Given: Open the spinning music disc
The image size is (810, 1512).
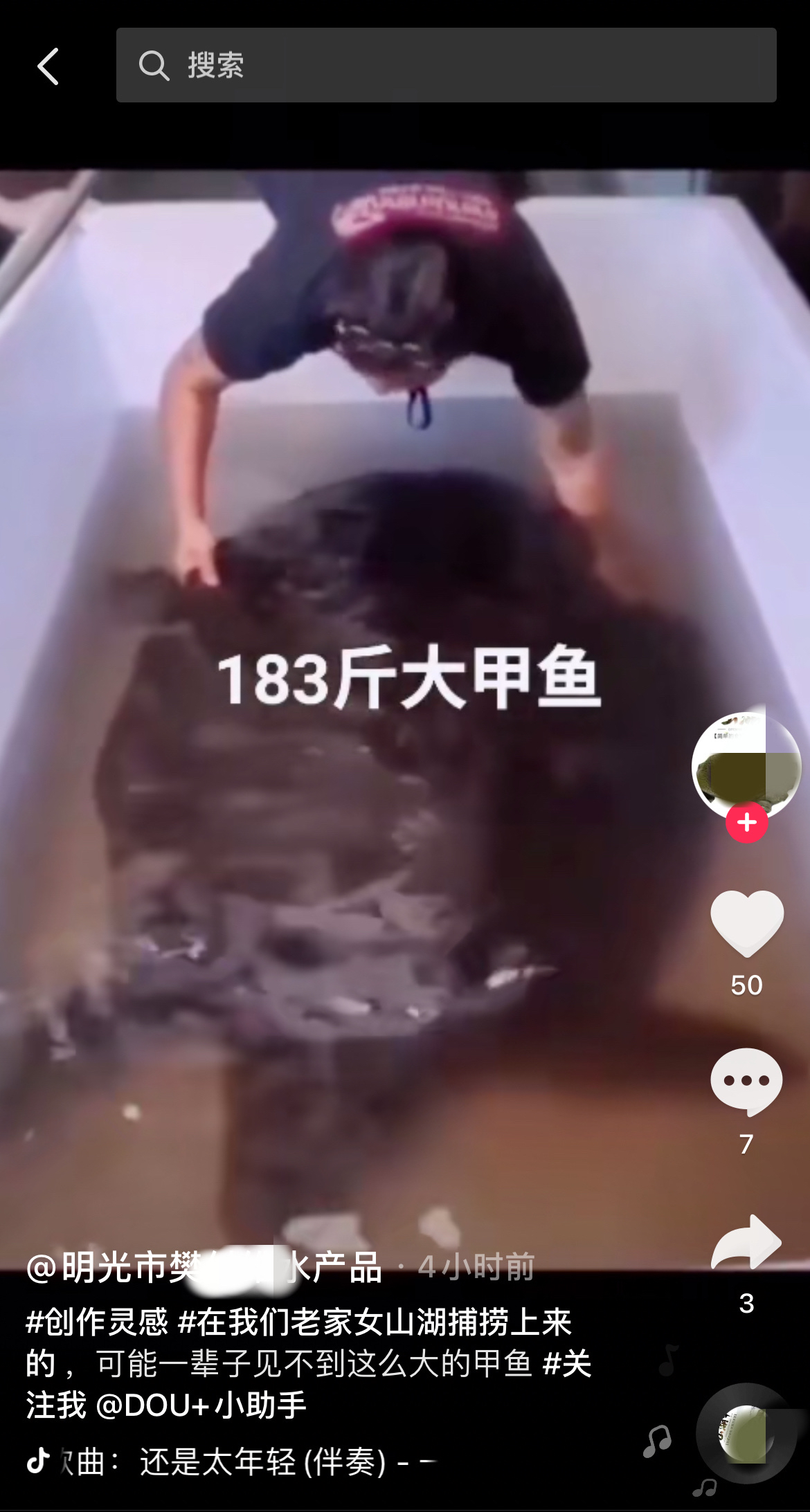Looking at the screenshot, I should pos(746,1432).
